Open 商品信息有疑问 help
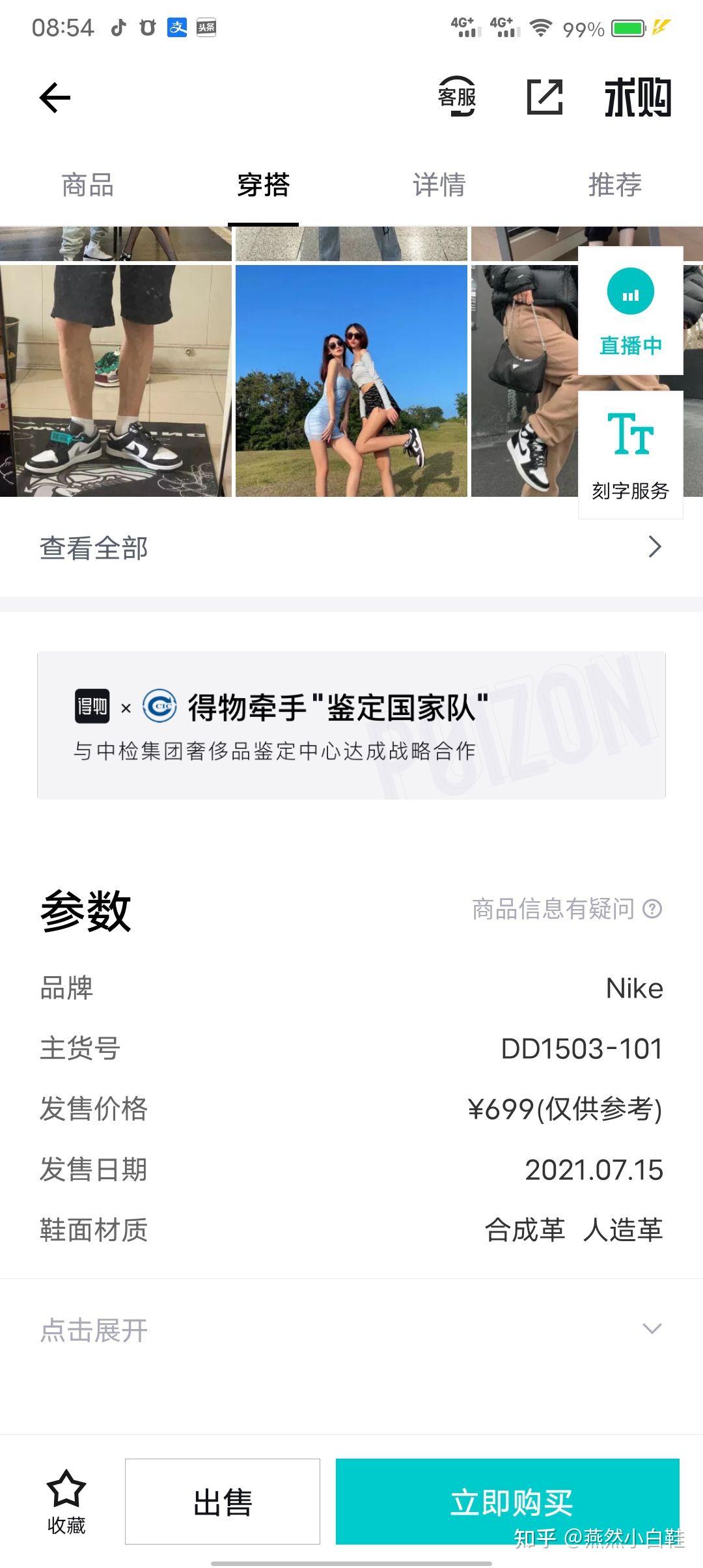703x1568 pixels. click(x=566, y=908)
